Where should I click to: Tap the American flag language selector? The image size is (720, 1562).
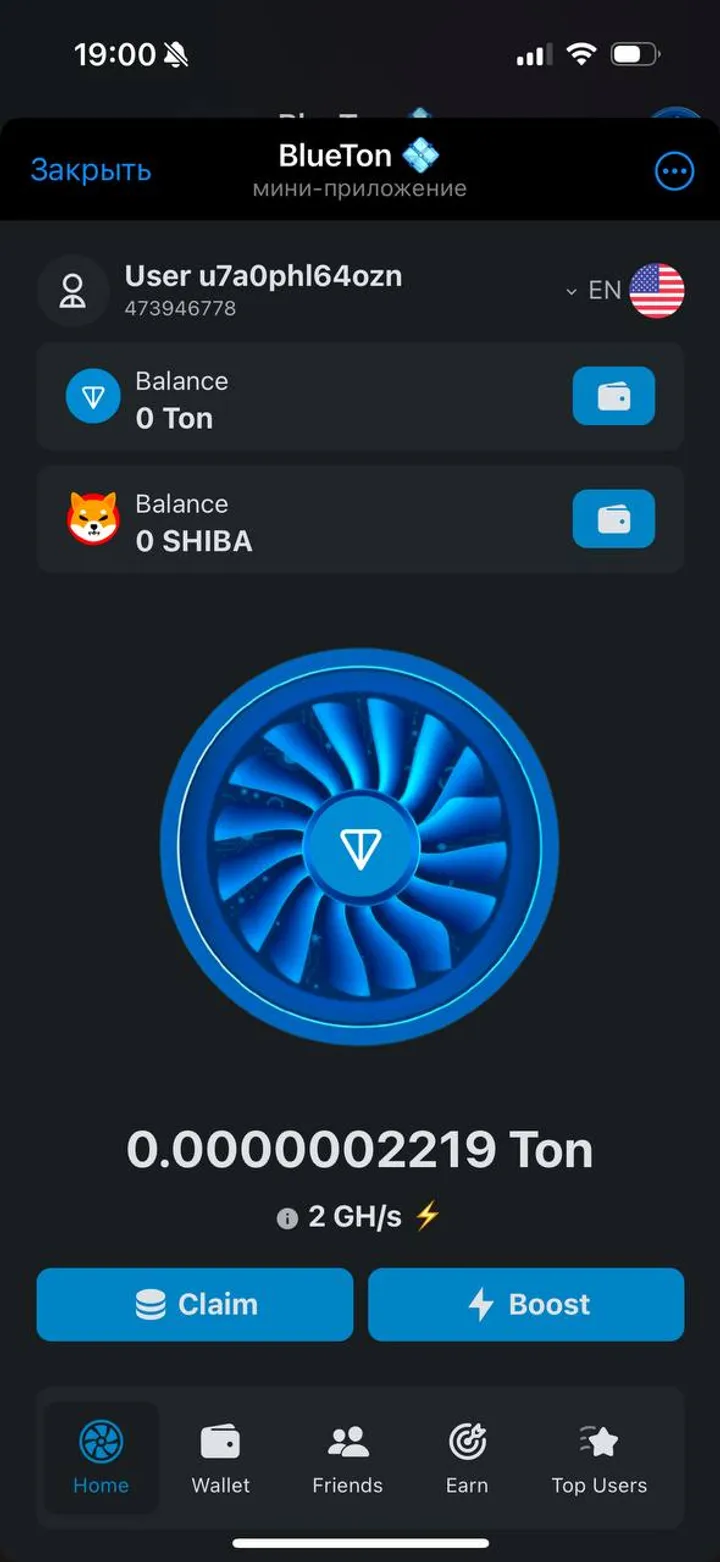point(656,291)
